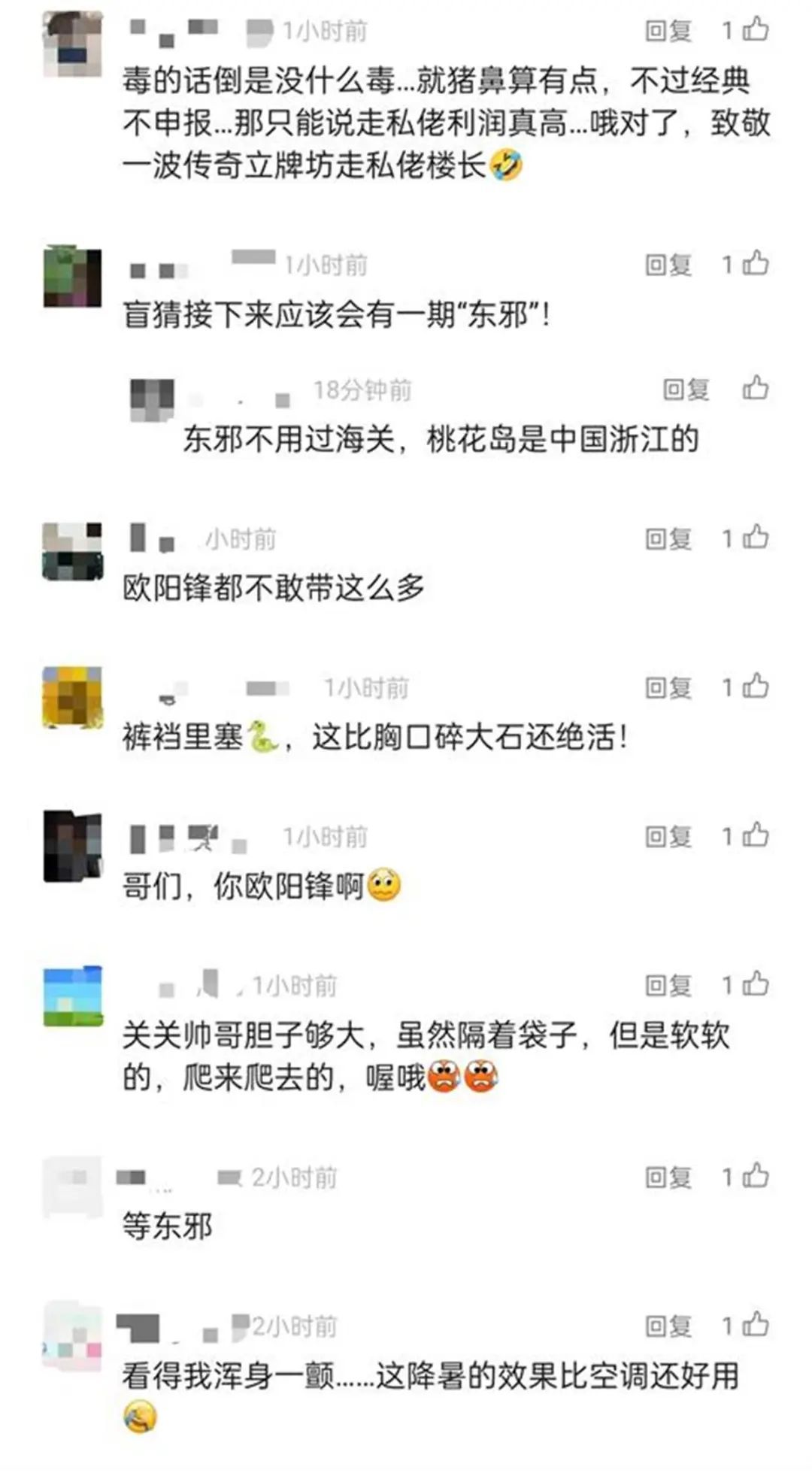Click the like count "1" on the top comment
The height and width of the screenshot is (1479, 812).
(726, 30)
